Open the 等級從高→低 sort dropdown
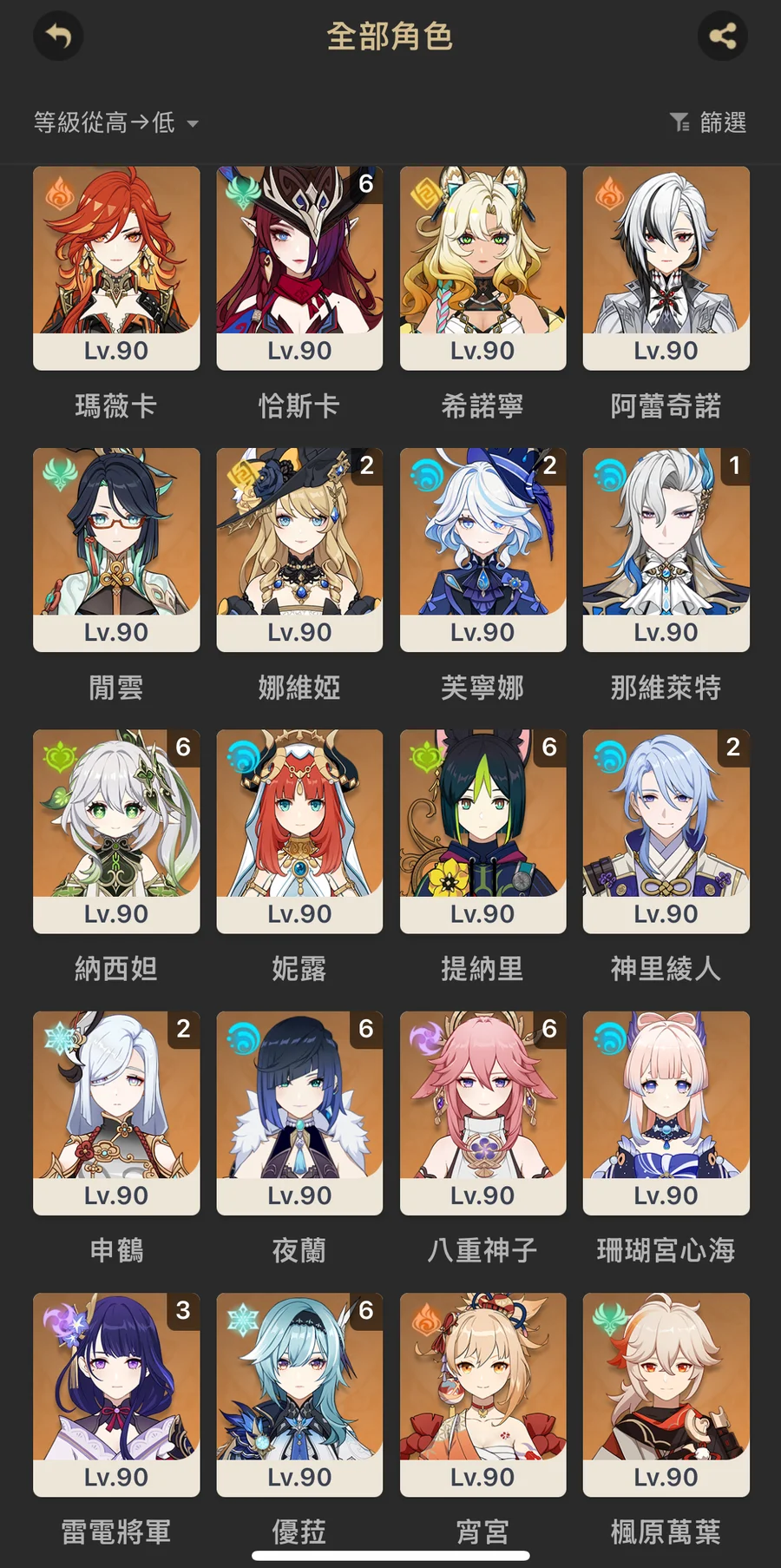781x1568 pixels. [x=116, y=122]
